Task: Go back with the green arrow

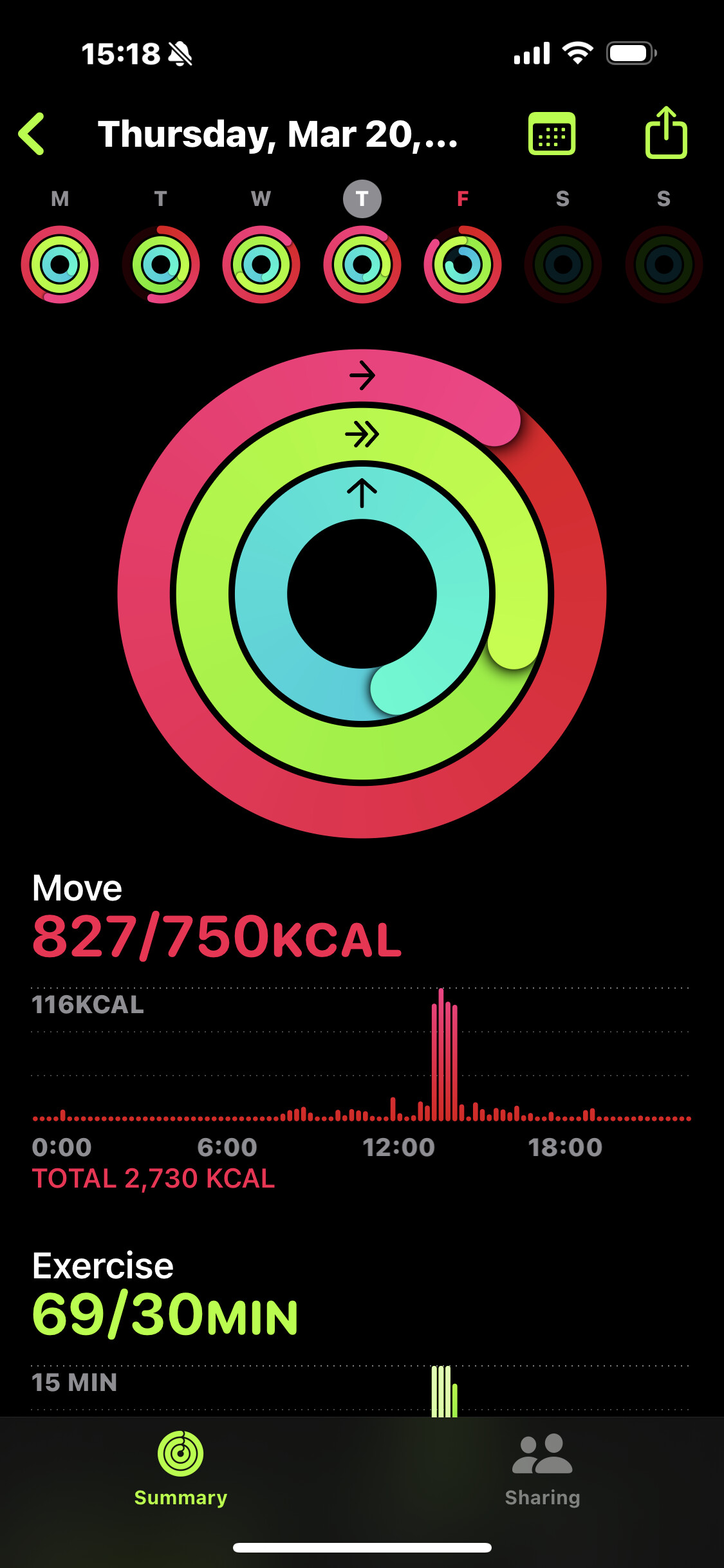Action: point(32,134)
